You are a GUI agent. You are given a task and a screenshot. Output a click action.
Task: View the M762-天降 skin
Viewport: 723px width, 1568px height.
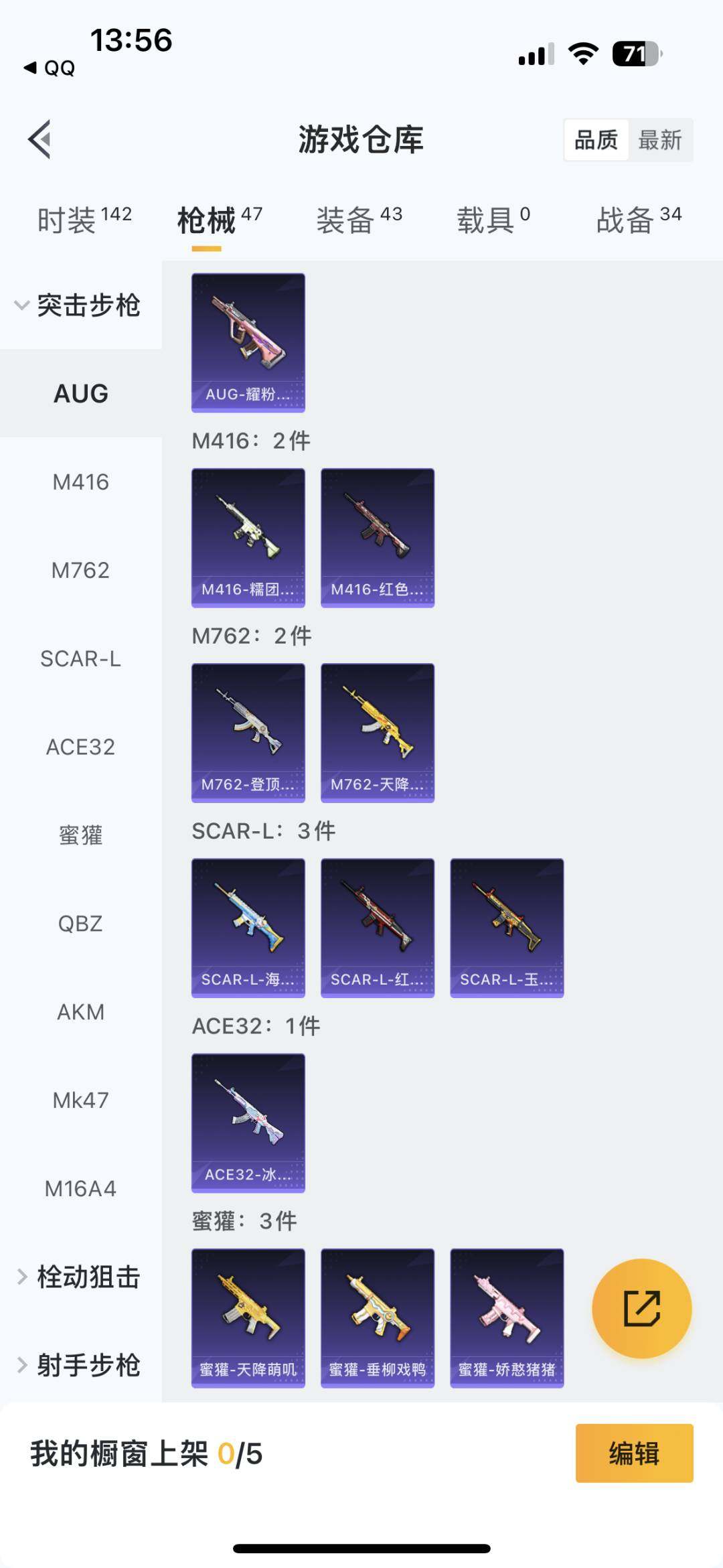378,733
